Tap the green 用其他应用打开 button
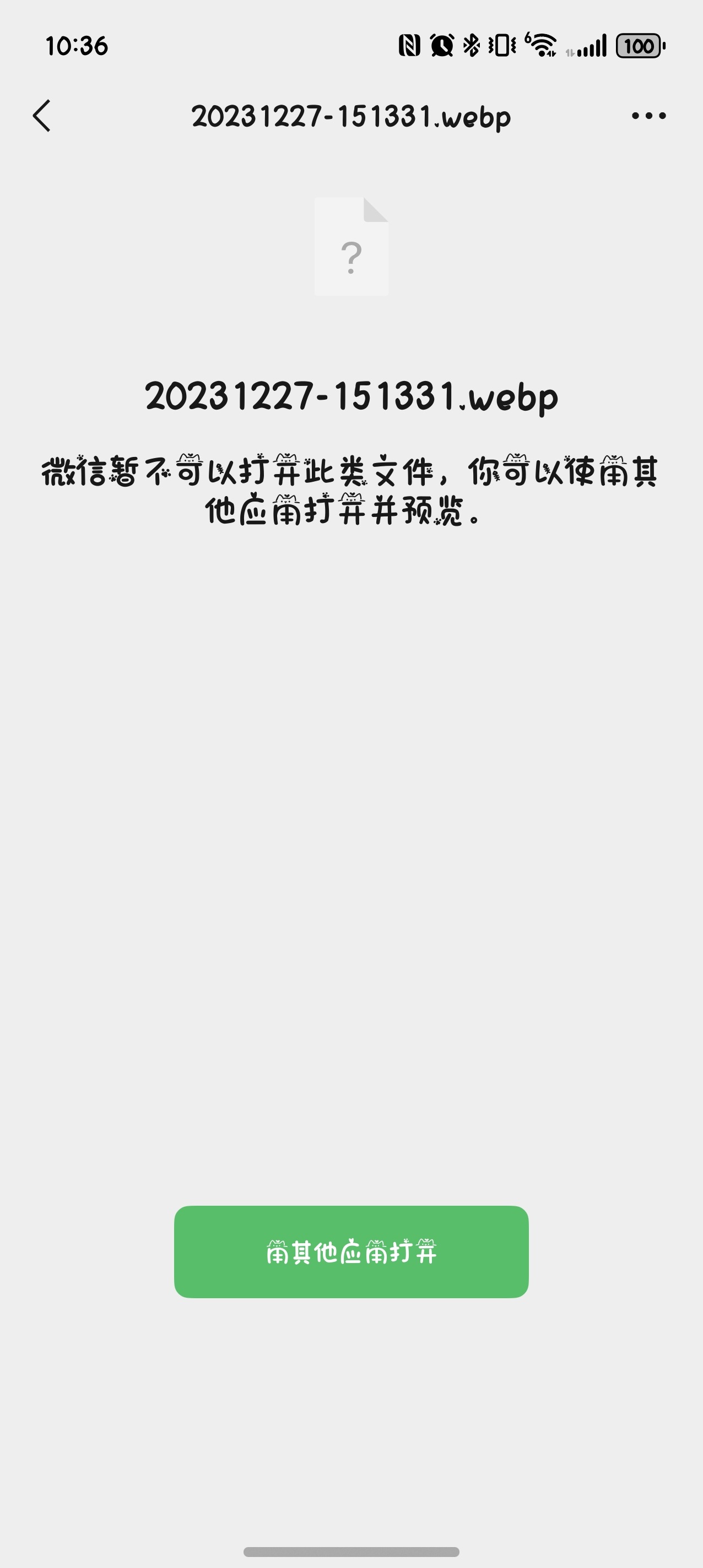 pyautogui.click(x=351, y=1252)
